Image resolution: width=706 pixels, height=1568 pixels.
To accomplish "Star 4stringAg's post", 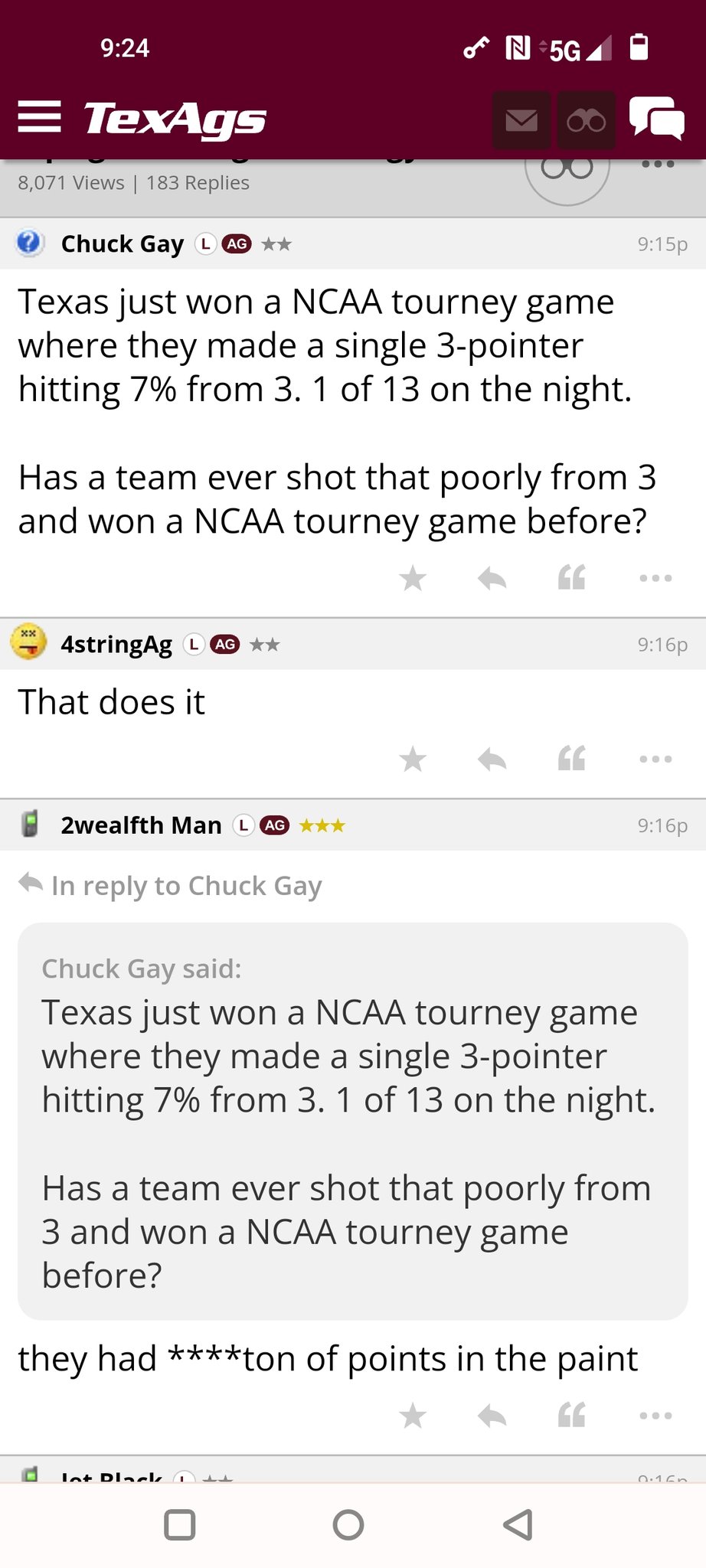I will tap(413, 759).
